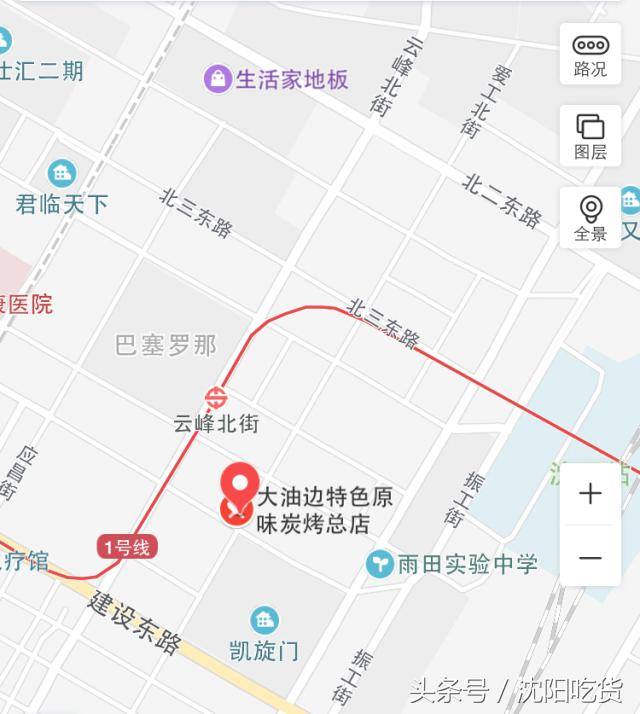Select the 君临天下 place marker
This screenshot has width=640, height=714.
[62, 174]
